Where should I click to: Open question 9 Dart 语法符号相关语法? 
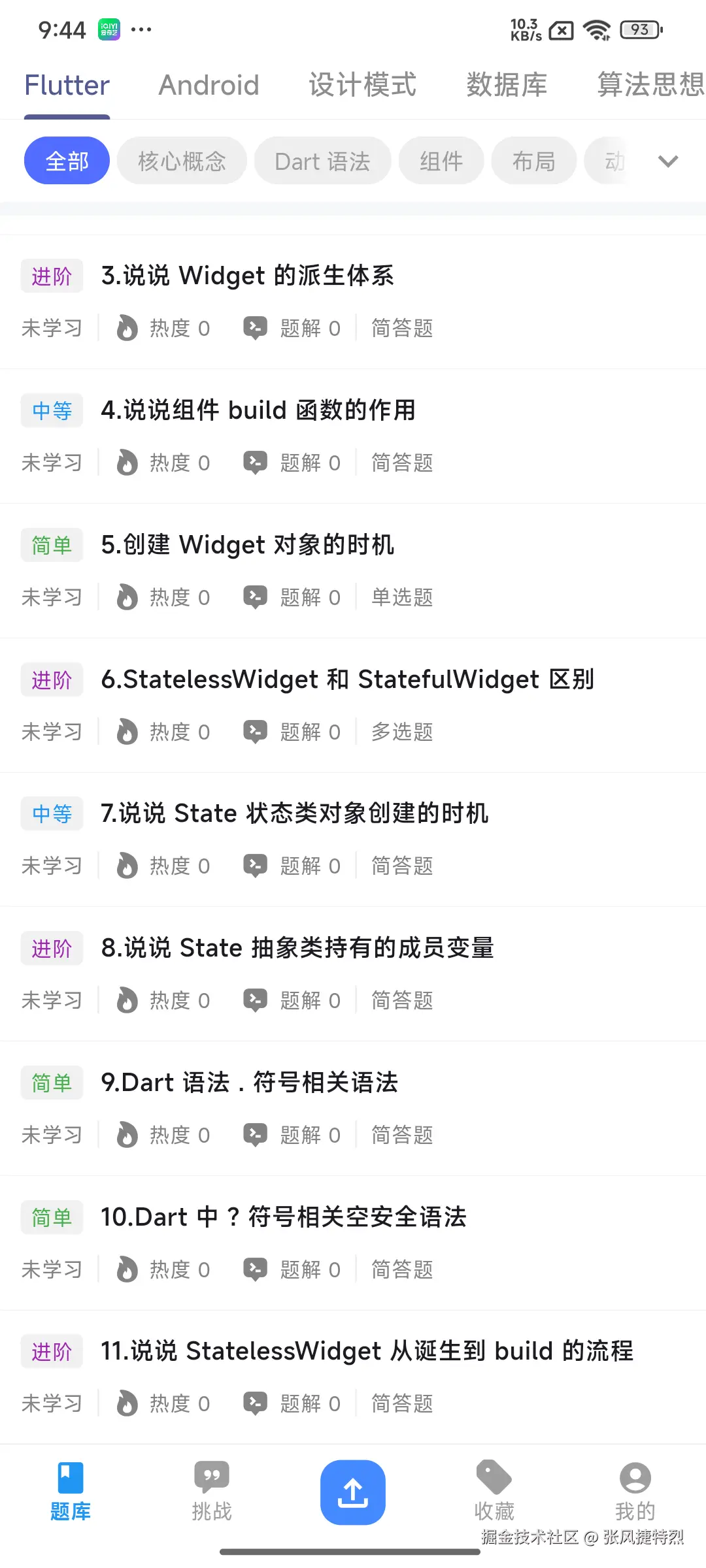click(249, 1083)
